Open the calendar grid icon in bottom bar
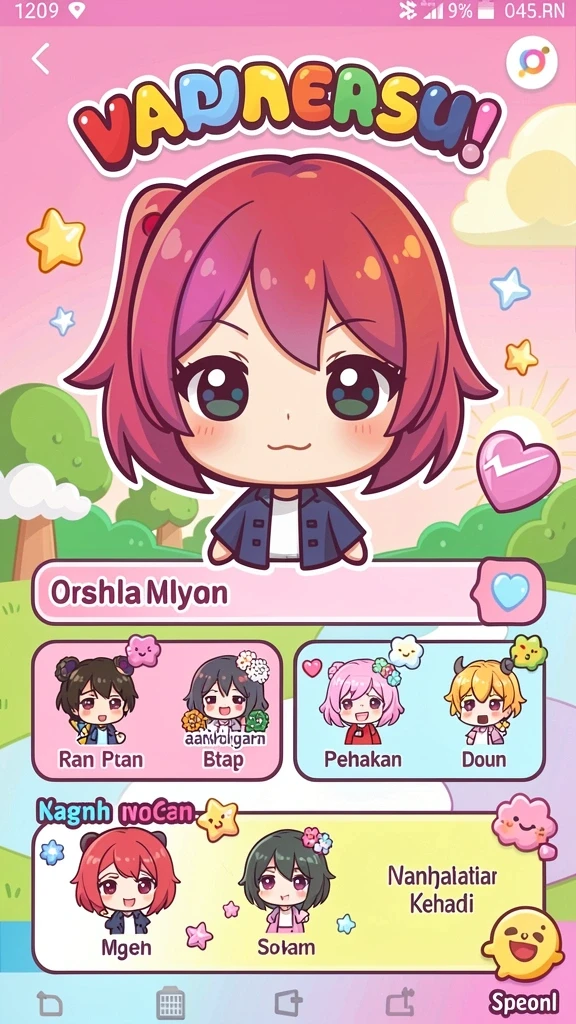 pyautogui.click(x=171, y=1002)
